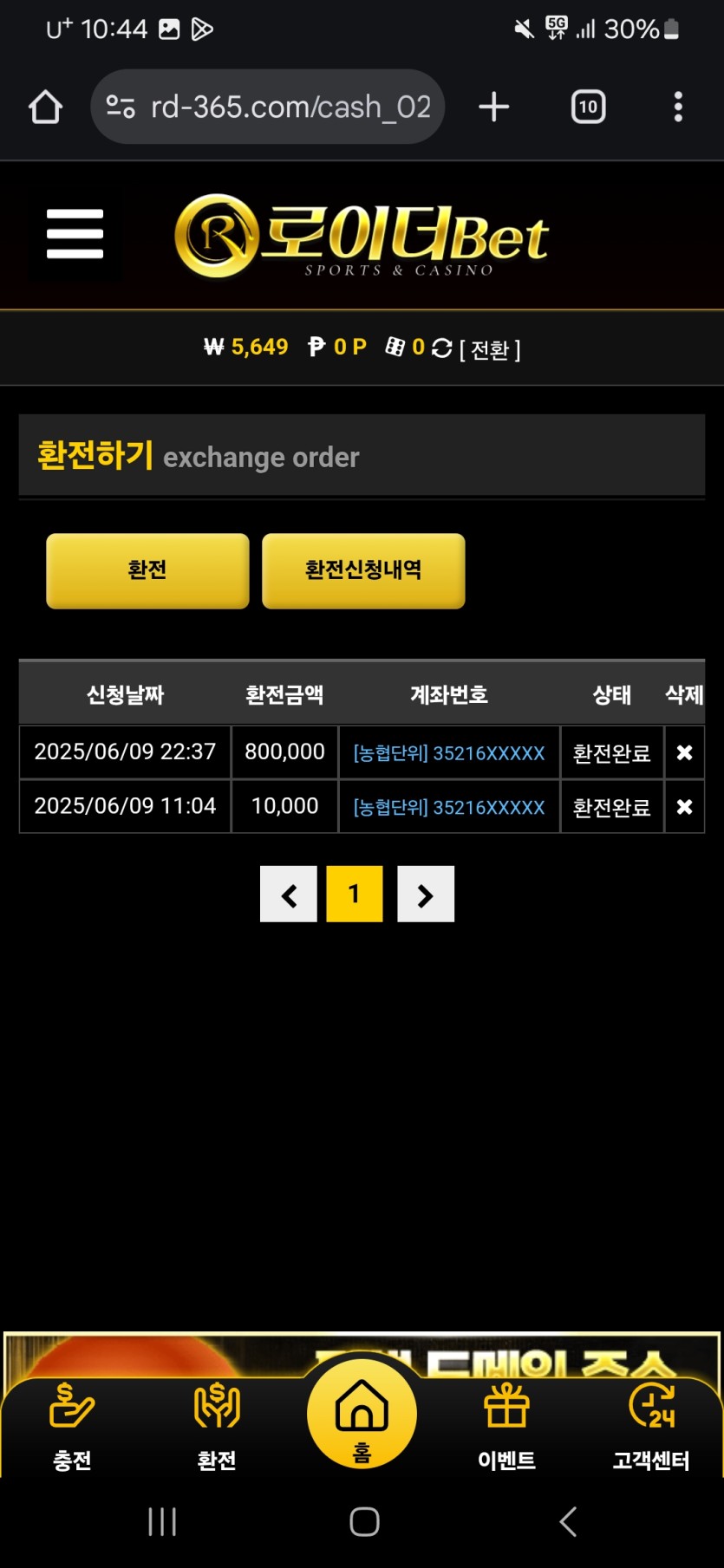Viewport: 724px width, 1568px height.
Task: Delete the 10,000 exchange record
Action: click(x=684, y=807)
